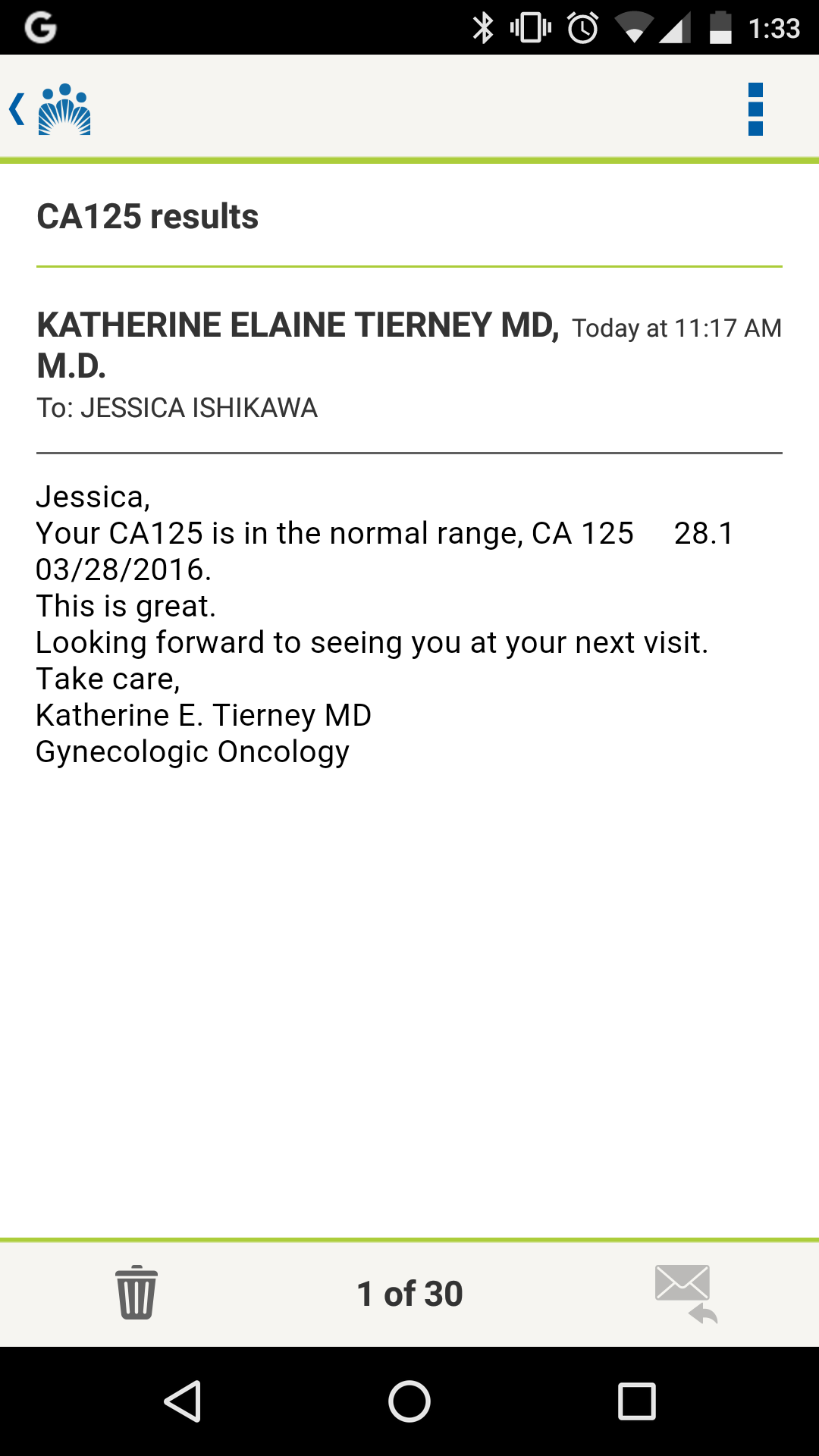The height and width of the screenshot is (1456, 819).
Task: Go to the Android home screen
Action: pos(409,1401)
